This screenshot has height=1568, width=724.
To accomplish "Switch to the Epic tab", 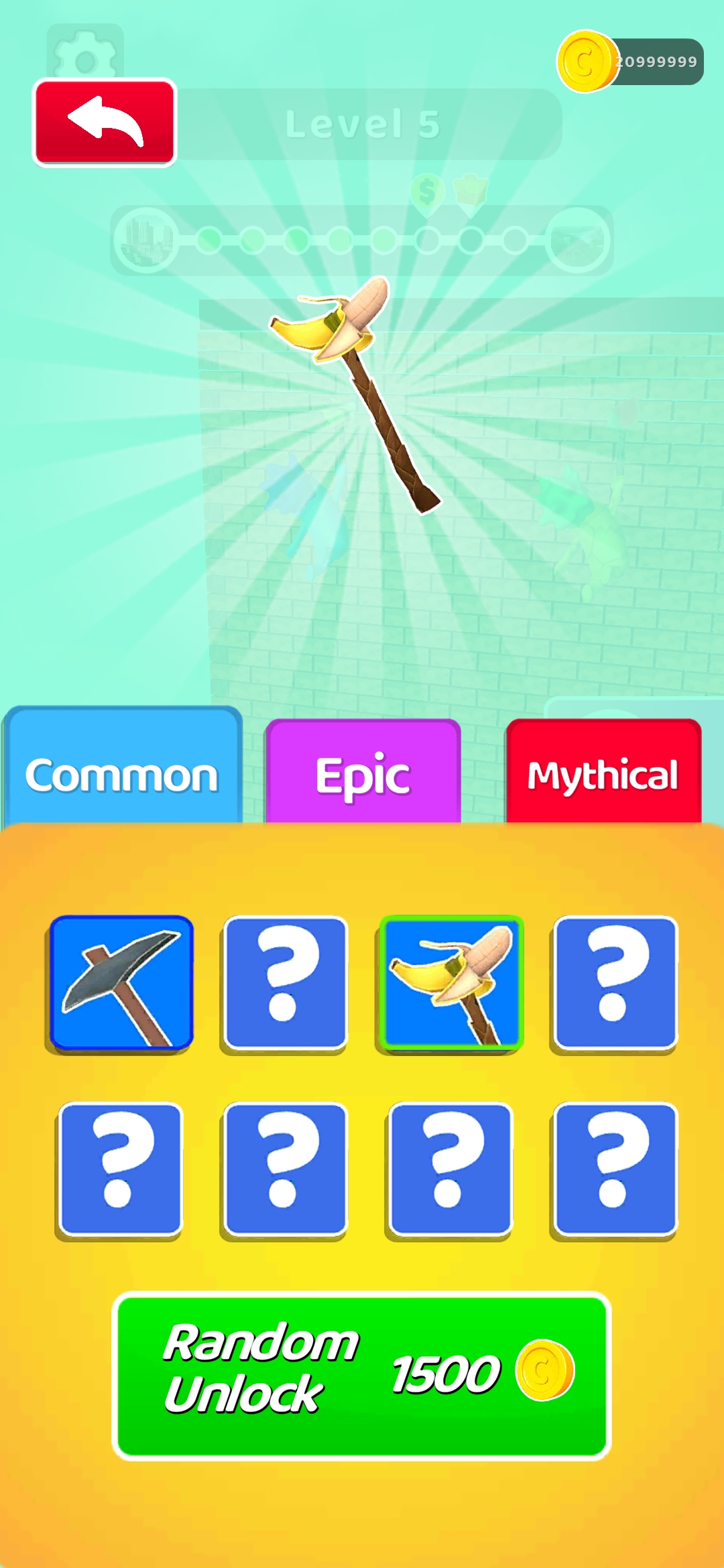I will pos(363,774).
